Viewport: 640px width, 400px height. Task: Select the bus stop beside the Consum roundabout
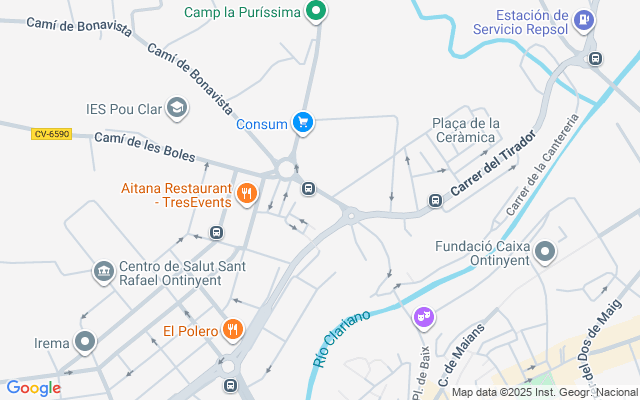[x=309, y=187]
